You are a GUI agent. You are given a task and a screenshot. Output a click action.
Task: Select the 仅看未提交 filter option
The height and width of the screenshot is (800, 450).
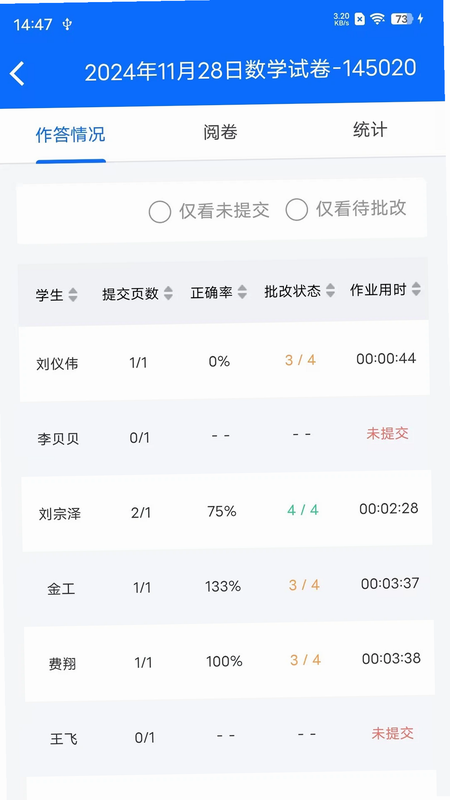209,211
